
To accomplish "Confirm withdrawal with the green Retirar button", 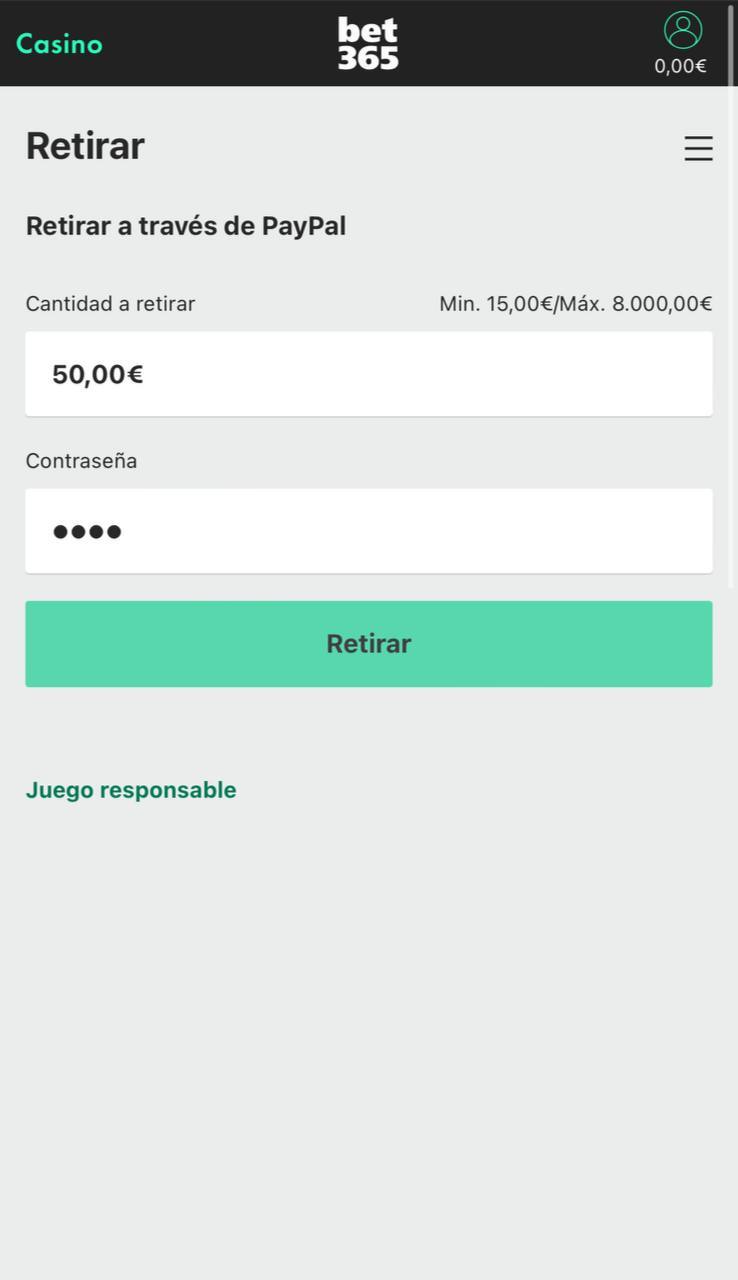I will point(369,644).
